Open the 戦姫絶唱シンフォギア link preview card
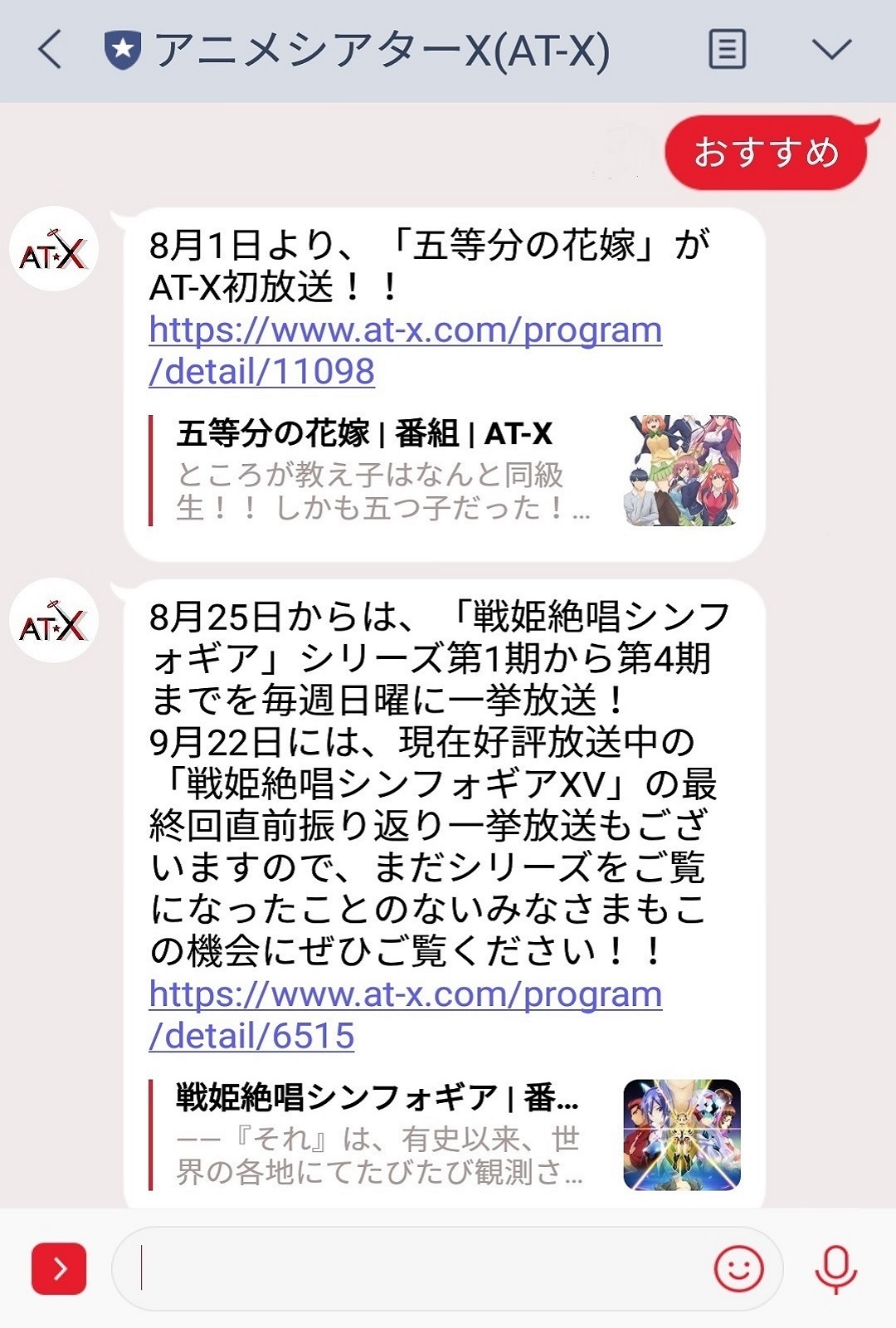 444,1135
